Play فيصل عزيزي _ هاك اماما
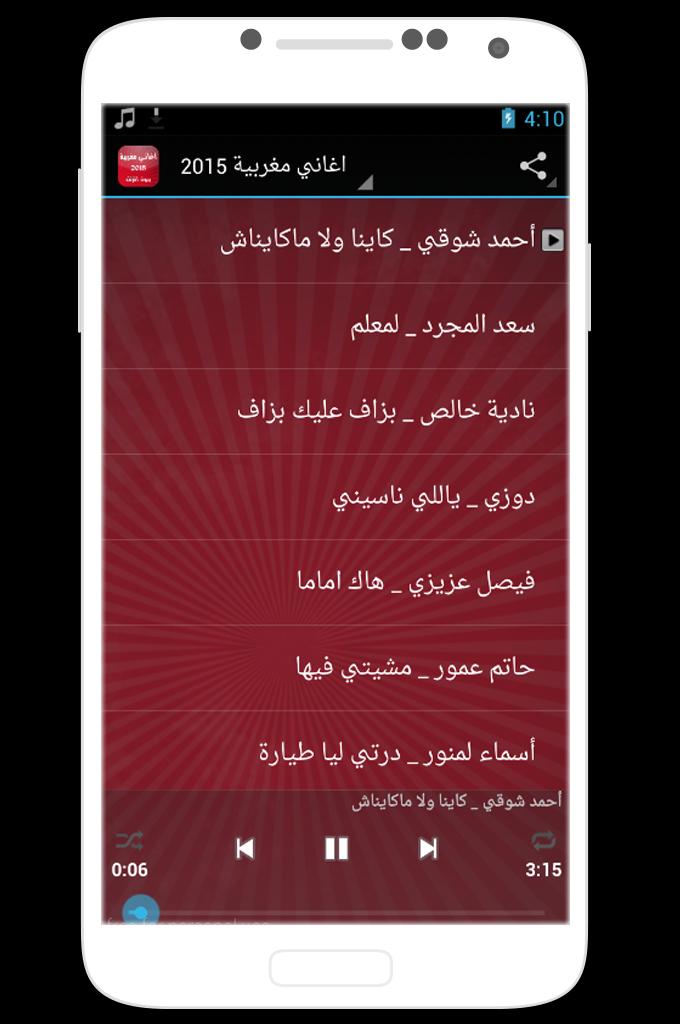 point(415,582)
